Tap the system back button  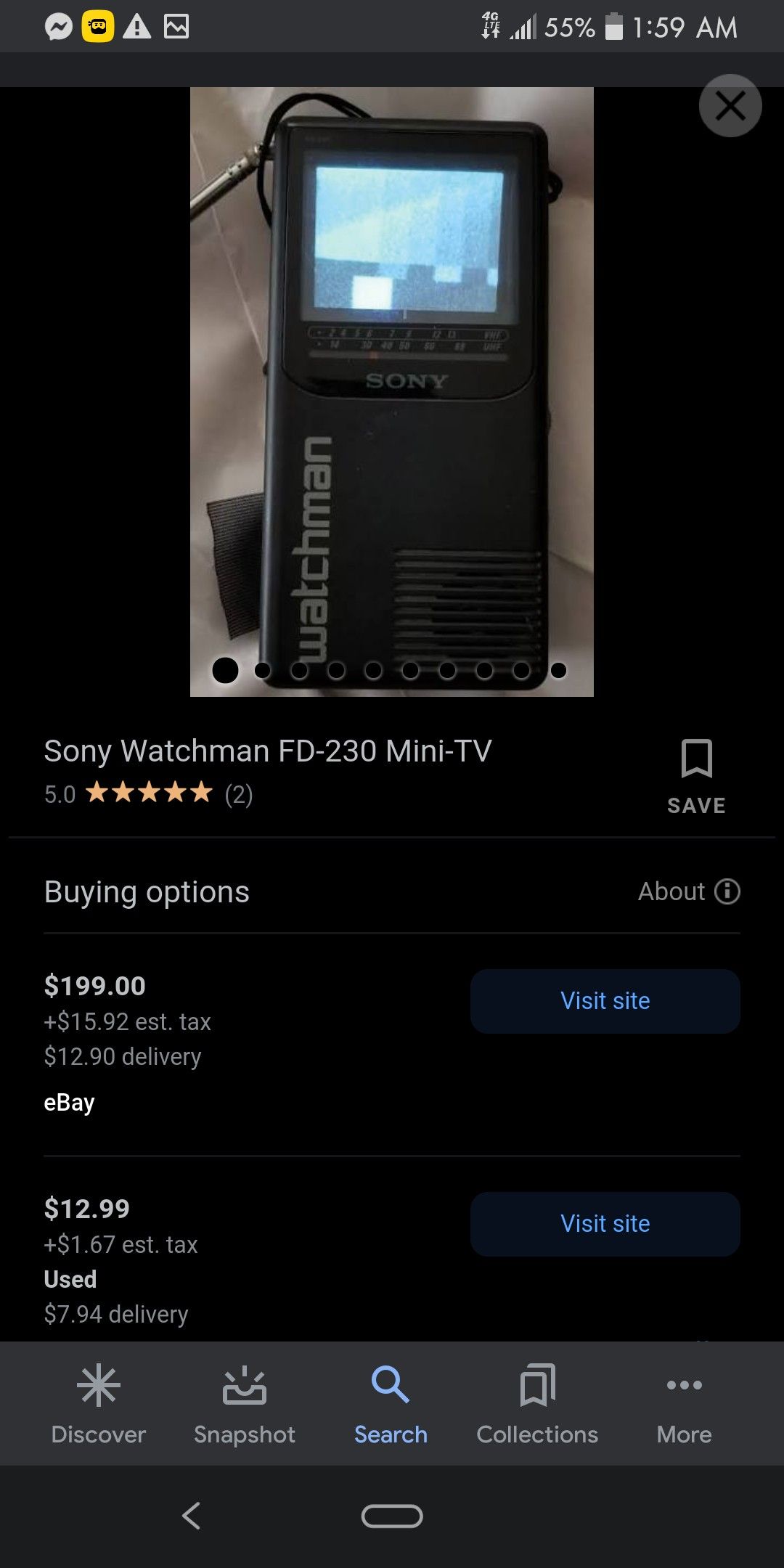pyautogui.click(x=191, y=1516)
